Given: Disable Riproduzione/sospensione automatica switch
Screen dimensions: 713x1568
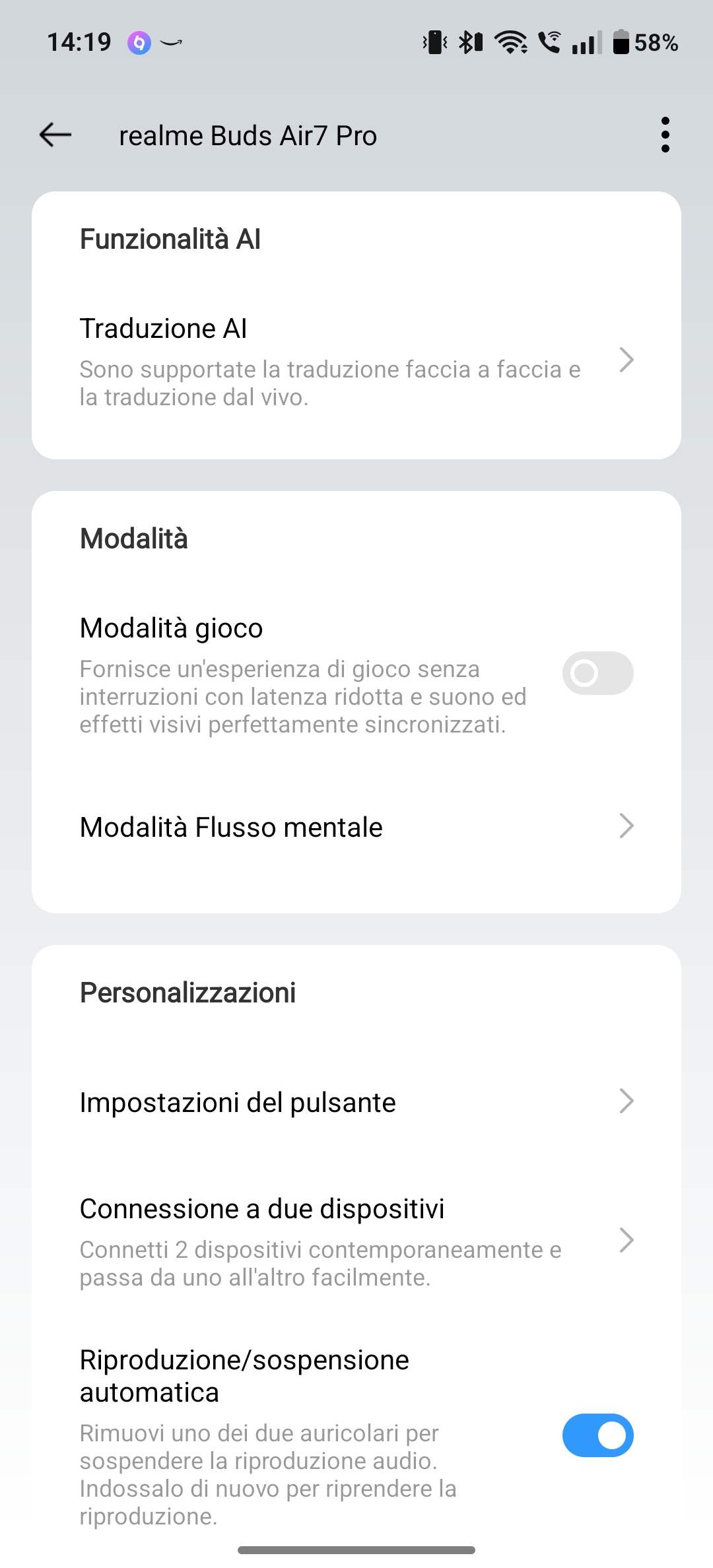Looking at the screenshot, I should tap(597, 1435).
